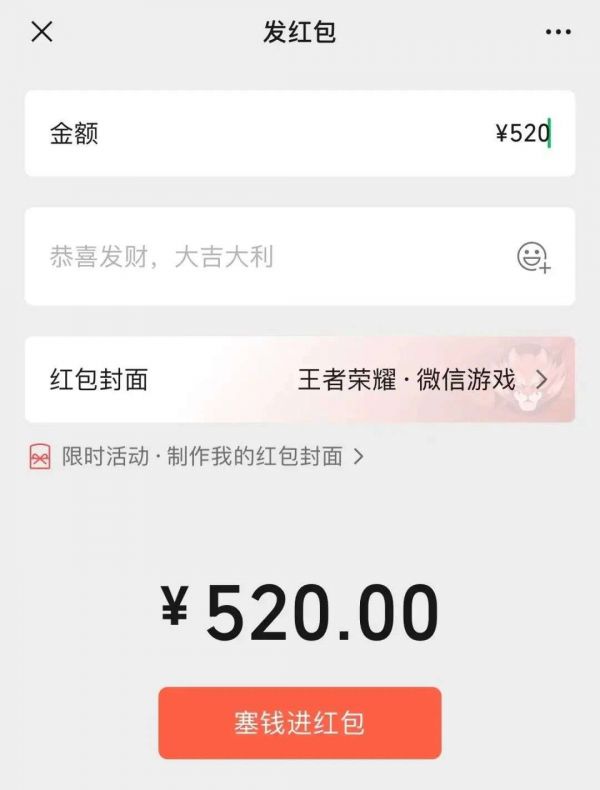Tap the 塞钱进红包 button
This screenshot has width=600, height=790.
pyautogui.click(x=299, y=723)
